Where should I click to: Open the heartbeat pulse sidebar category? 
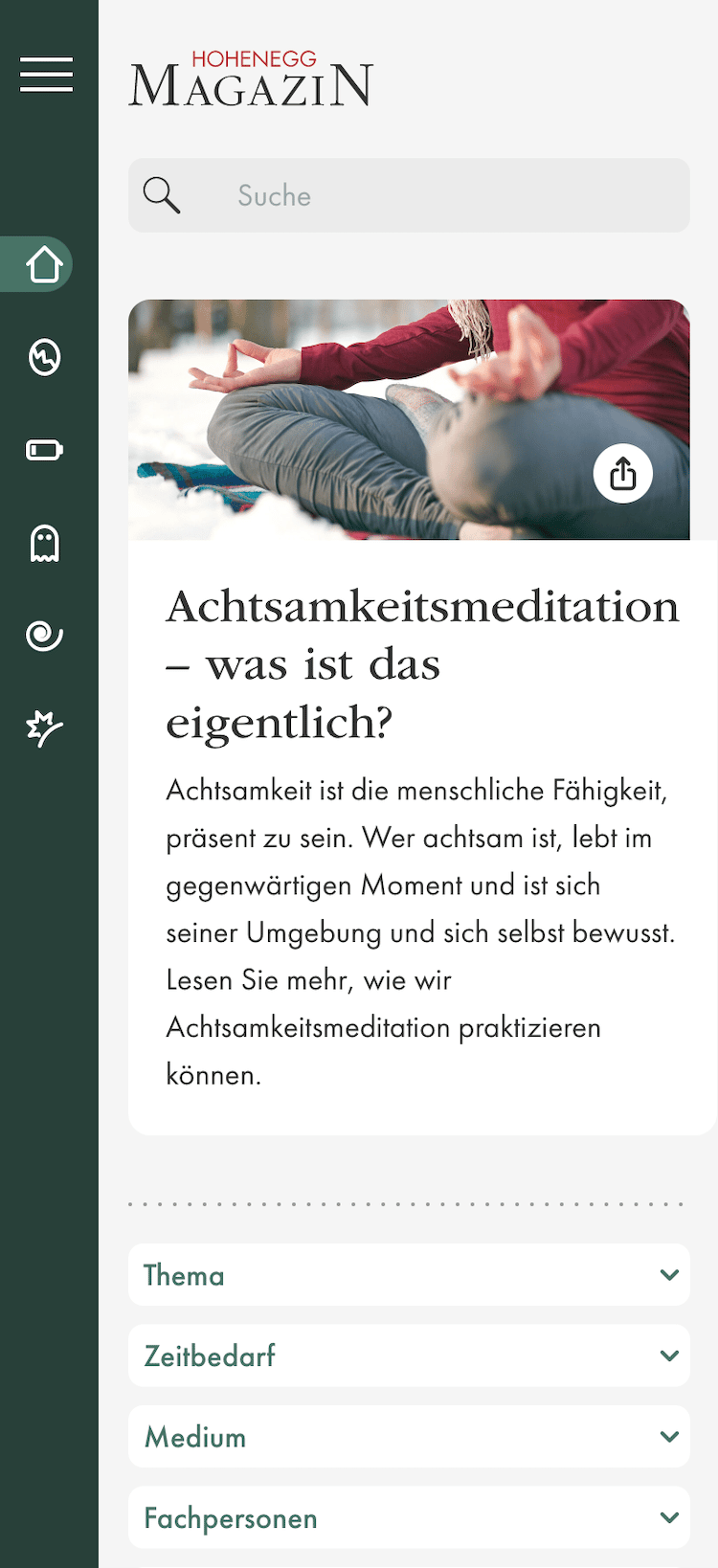click(44, 357)
